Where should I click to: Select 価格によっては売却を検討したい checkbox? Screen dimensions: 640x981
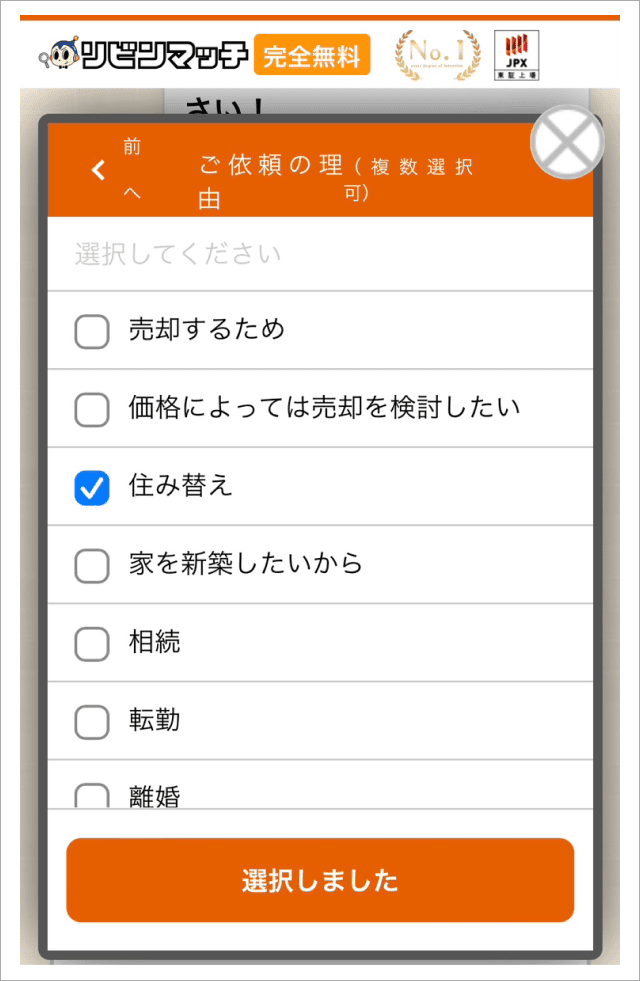pyautogui.click(x=92, y=409)
